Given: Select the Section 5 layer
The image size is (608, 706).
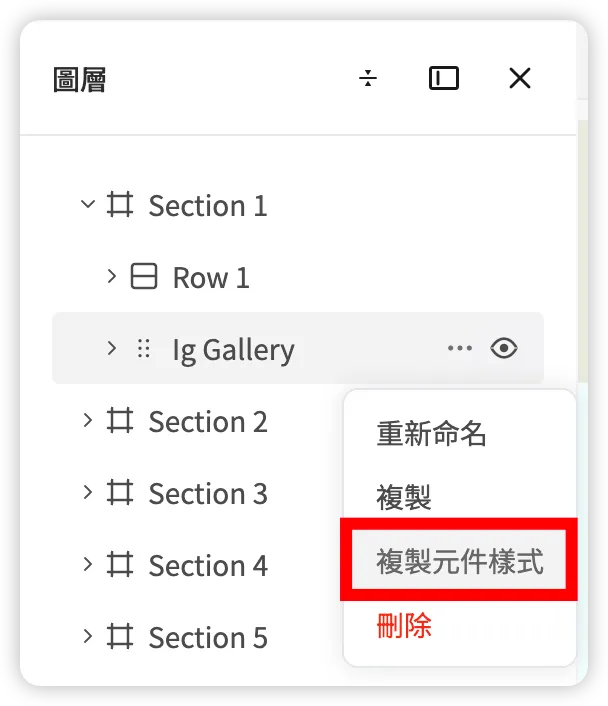Looking at the screenshot, I should click(x=207, y=638).
